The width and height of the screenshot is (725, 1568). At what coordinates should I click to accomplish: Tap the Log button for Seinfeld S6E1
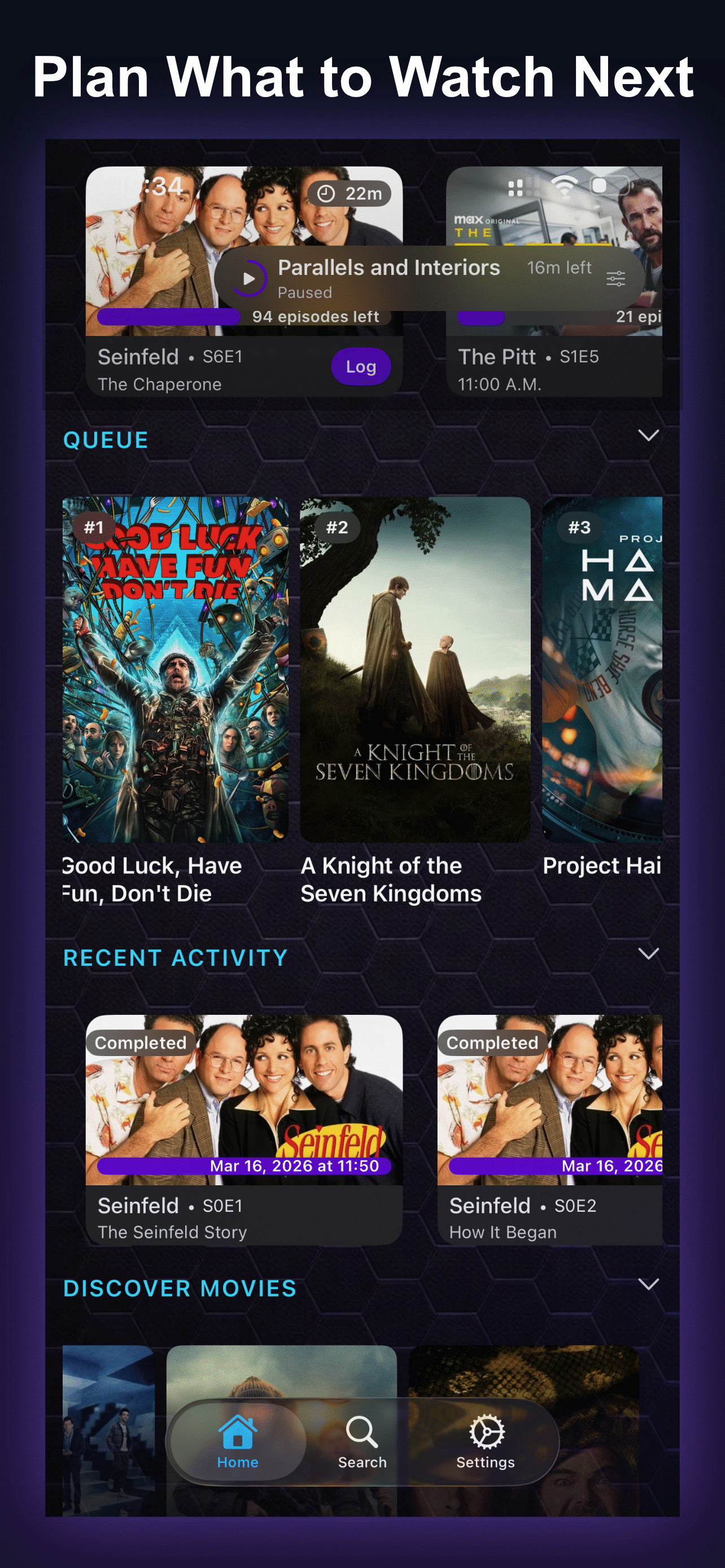point(361,366)
